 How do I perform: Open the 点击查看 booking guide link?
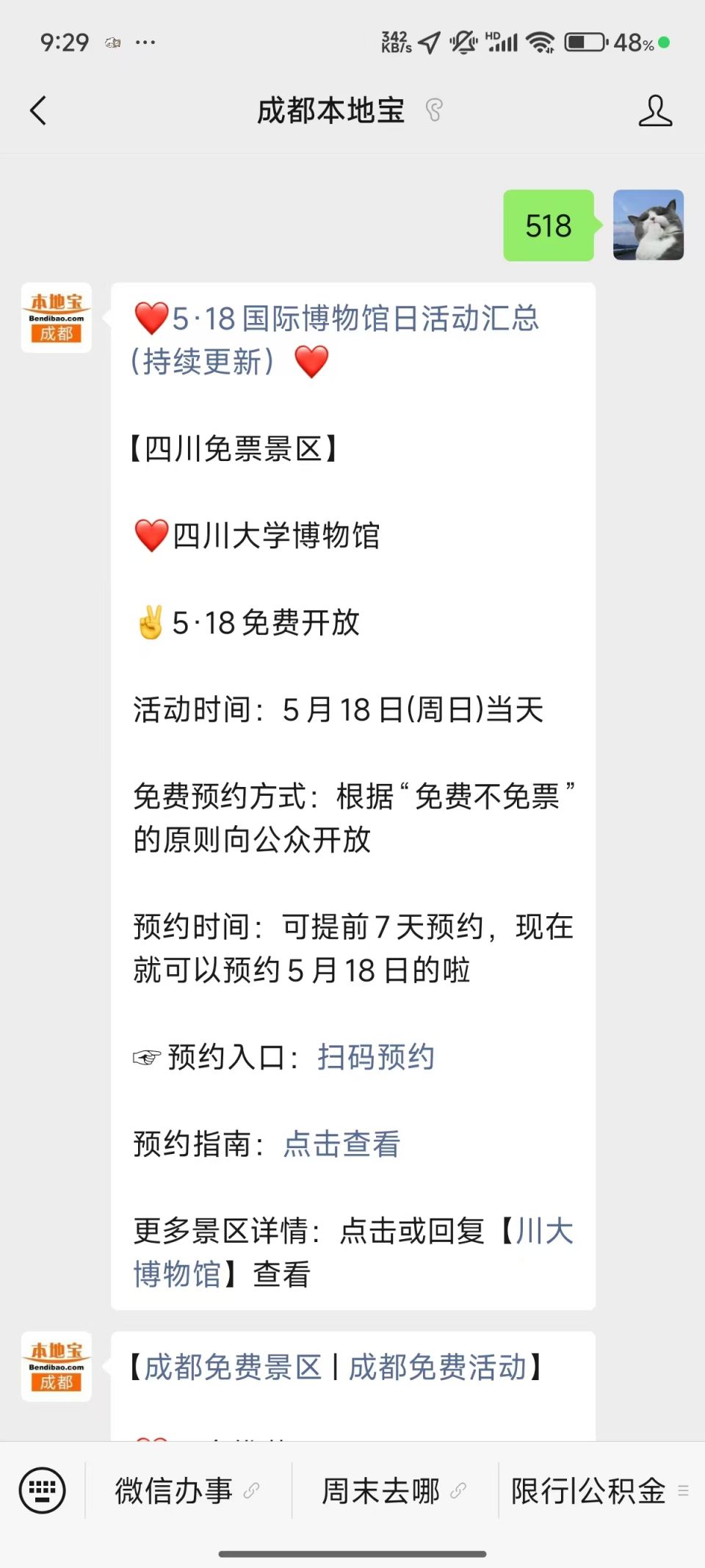point(341,1144)
